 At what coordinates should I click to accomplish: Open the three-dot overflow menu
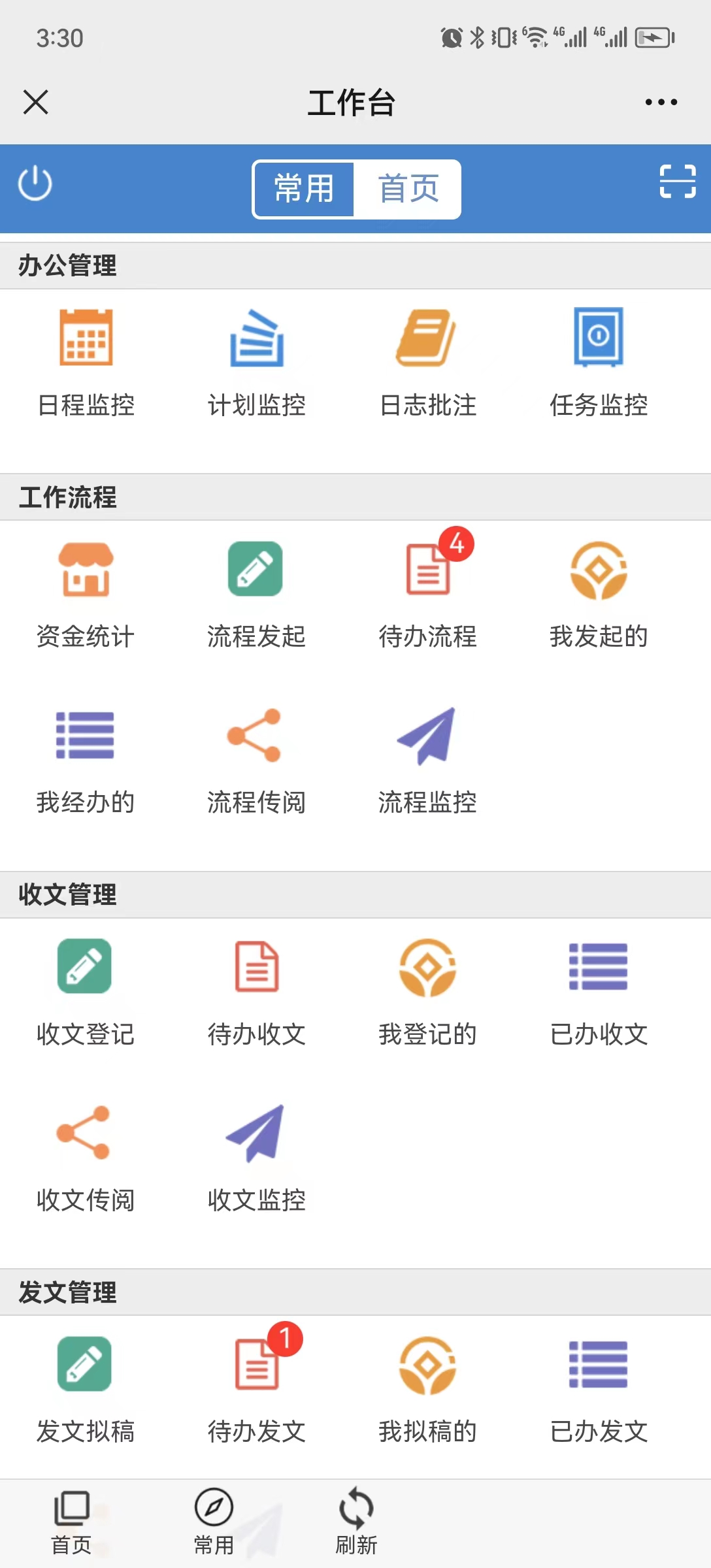click(661, 102)
